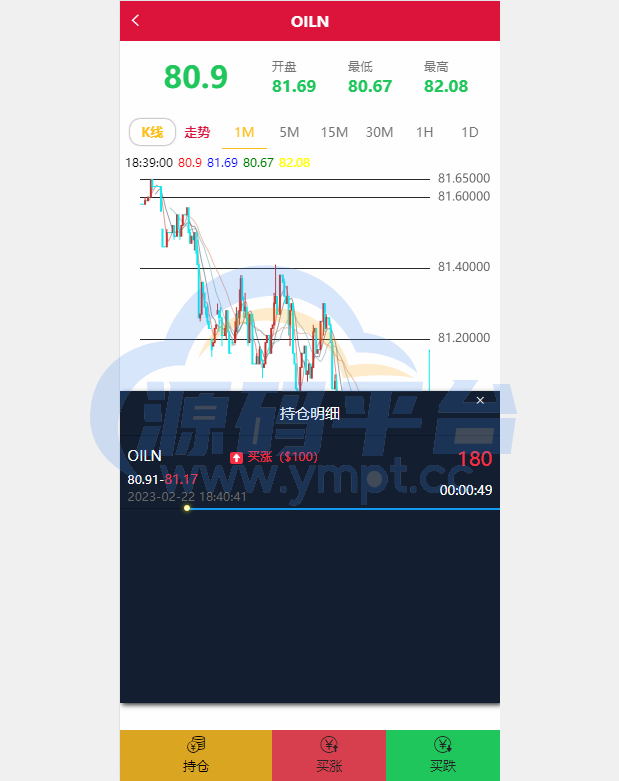Go back using the top arrow

[x=136, y=20]
